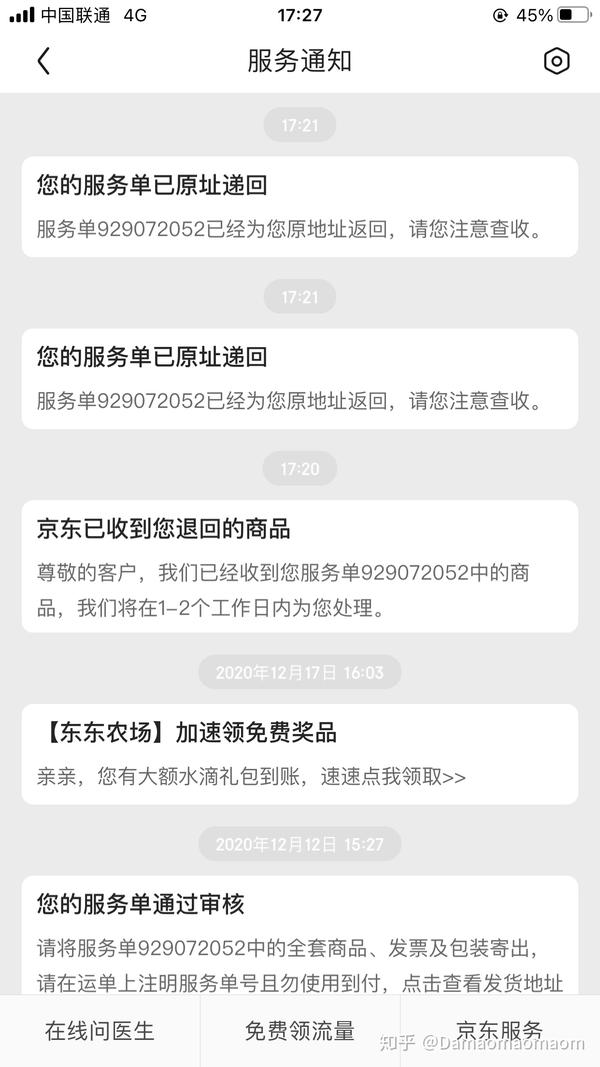Tap 免费领流量 at the bottom
The width and height of the screenshot is (600, 1067).
pyautogui.click(x=300, y=1031)
